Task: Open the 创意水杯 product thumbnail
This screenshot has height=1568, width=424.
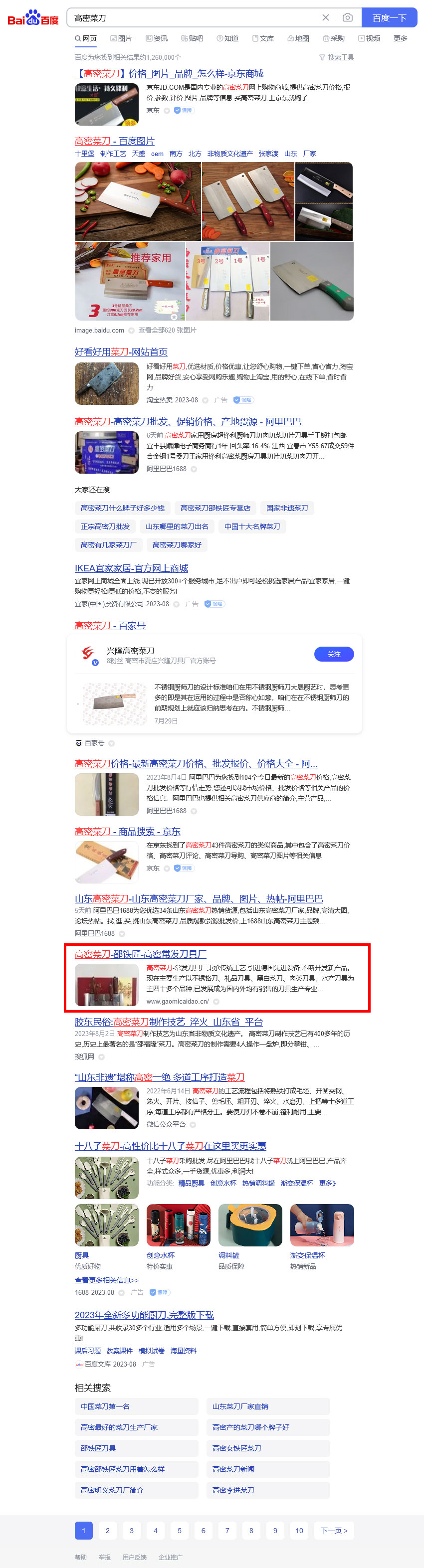Action: (x=179, y=1225)
